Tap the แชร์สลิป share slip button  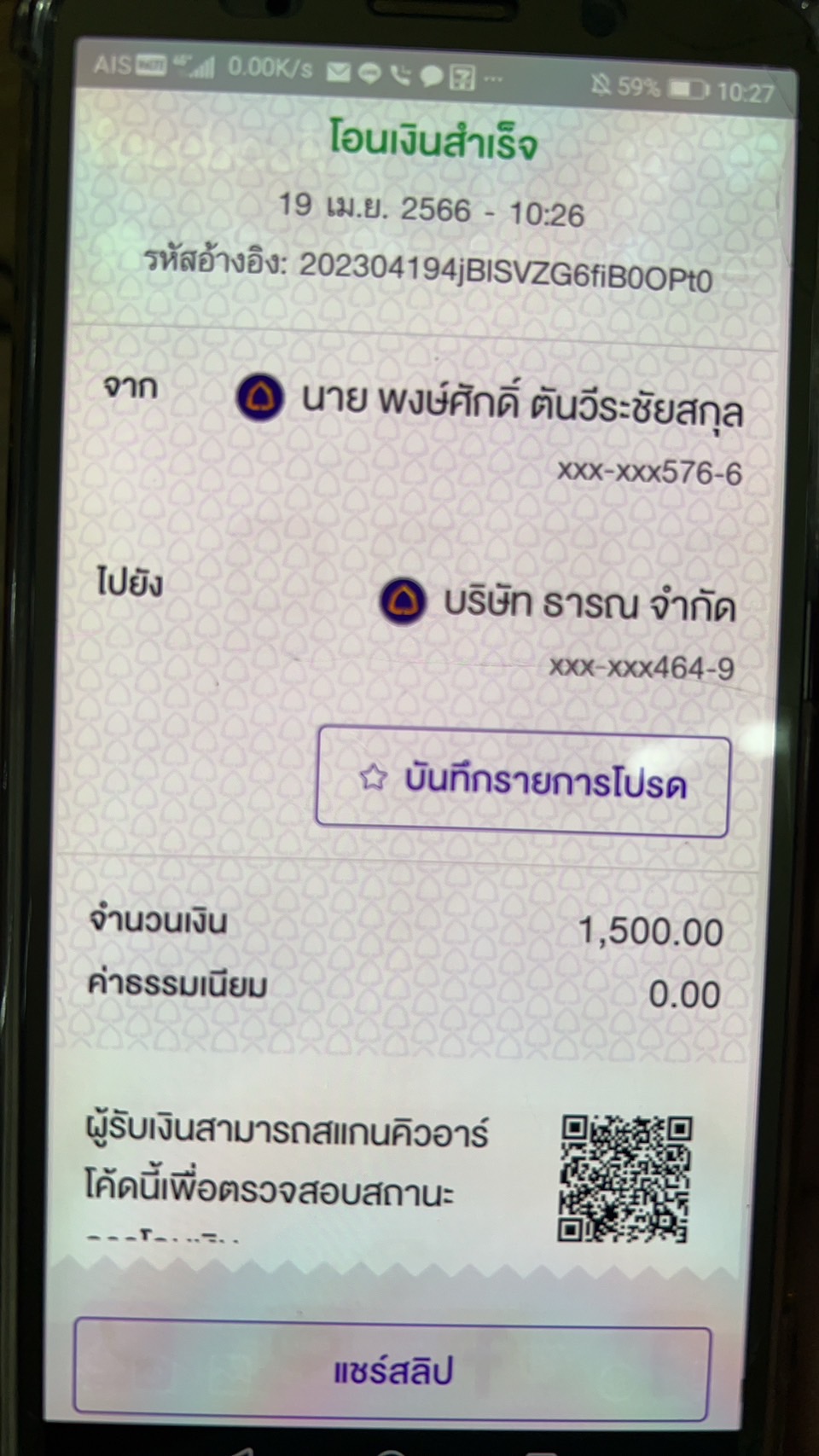(392, 1371)
